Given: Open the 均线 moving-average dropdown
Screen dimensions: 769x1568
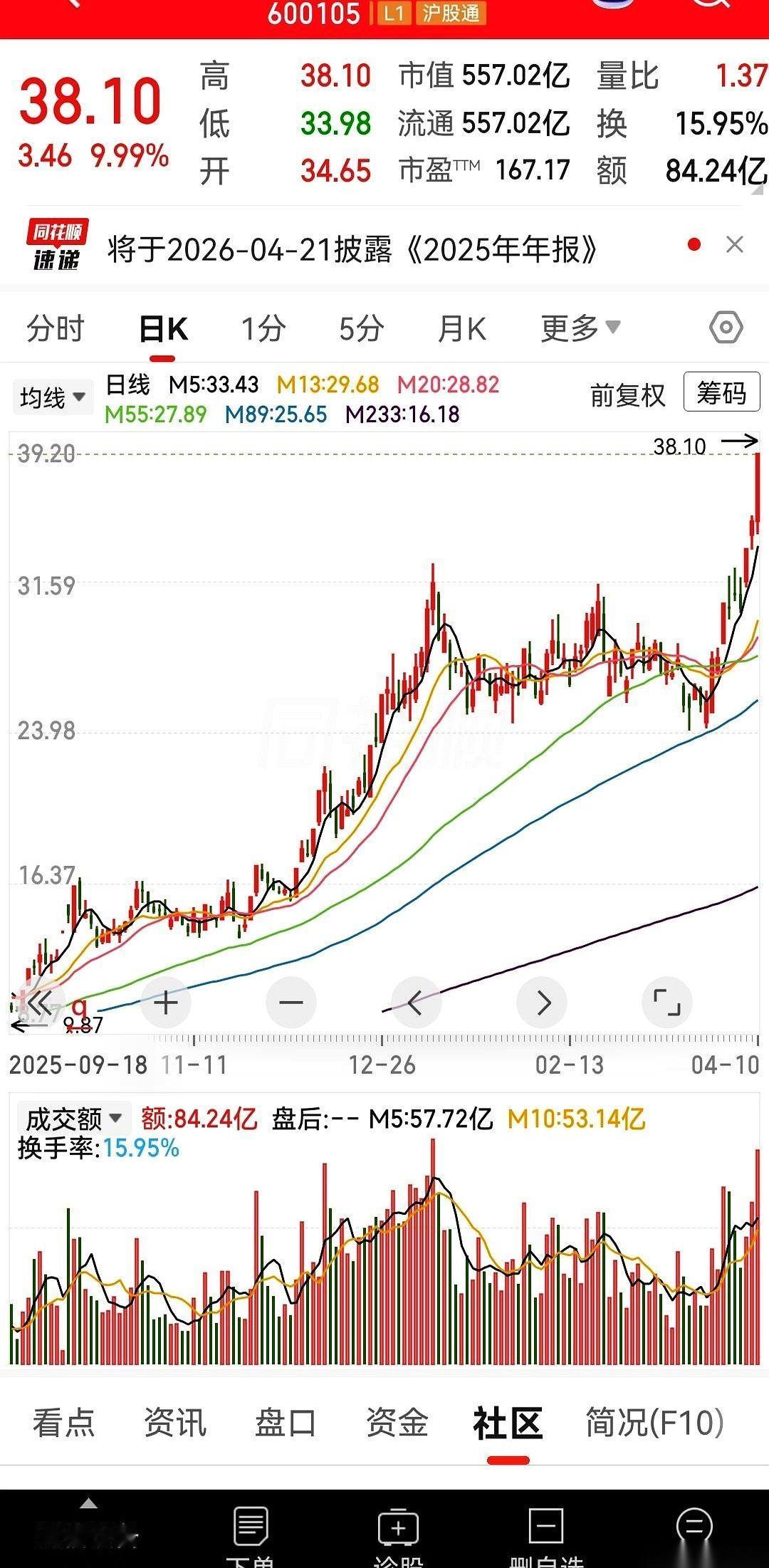Looking at the screenshot, I should tap(53, 397).
